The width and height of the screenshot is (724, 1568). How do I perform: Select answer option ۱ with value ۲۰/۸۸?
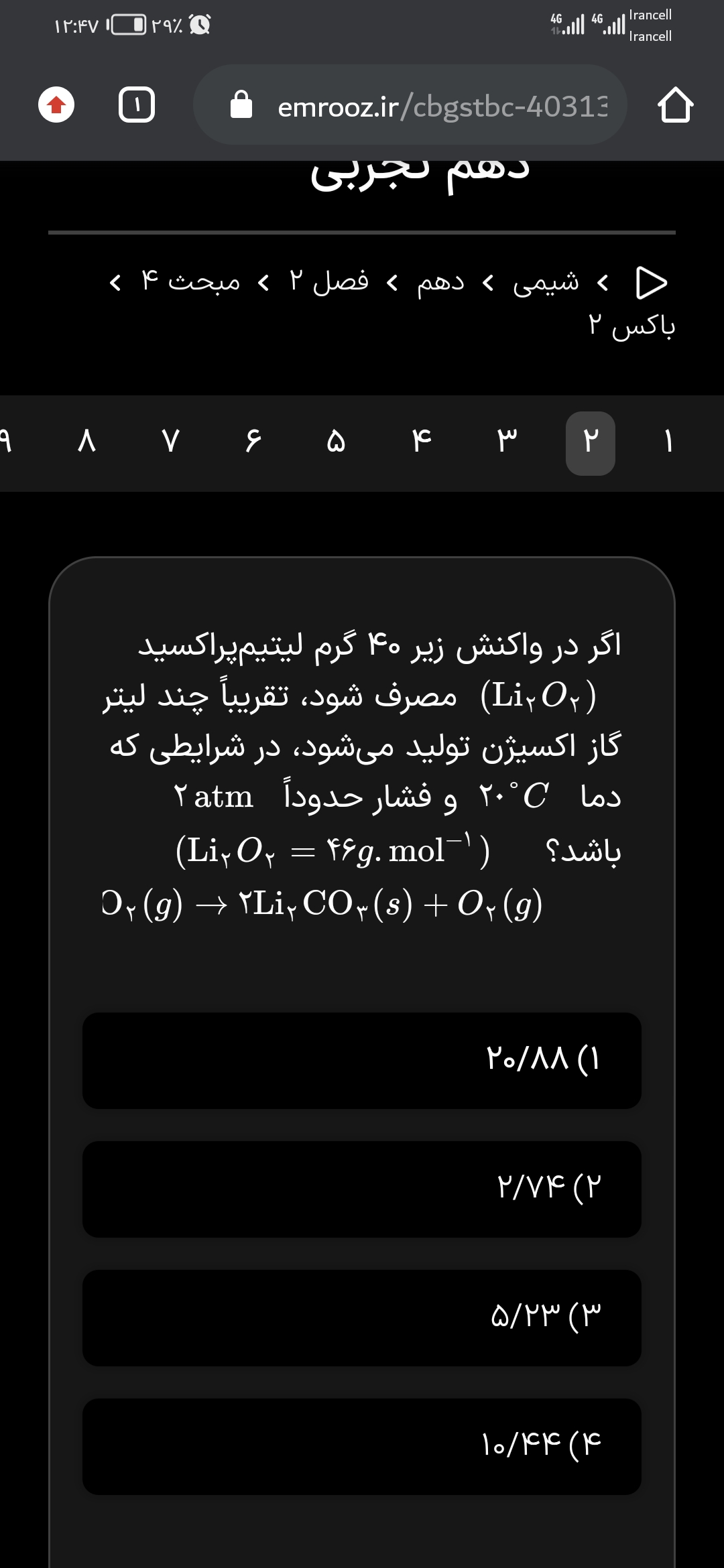[362, 1060]
